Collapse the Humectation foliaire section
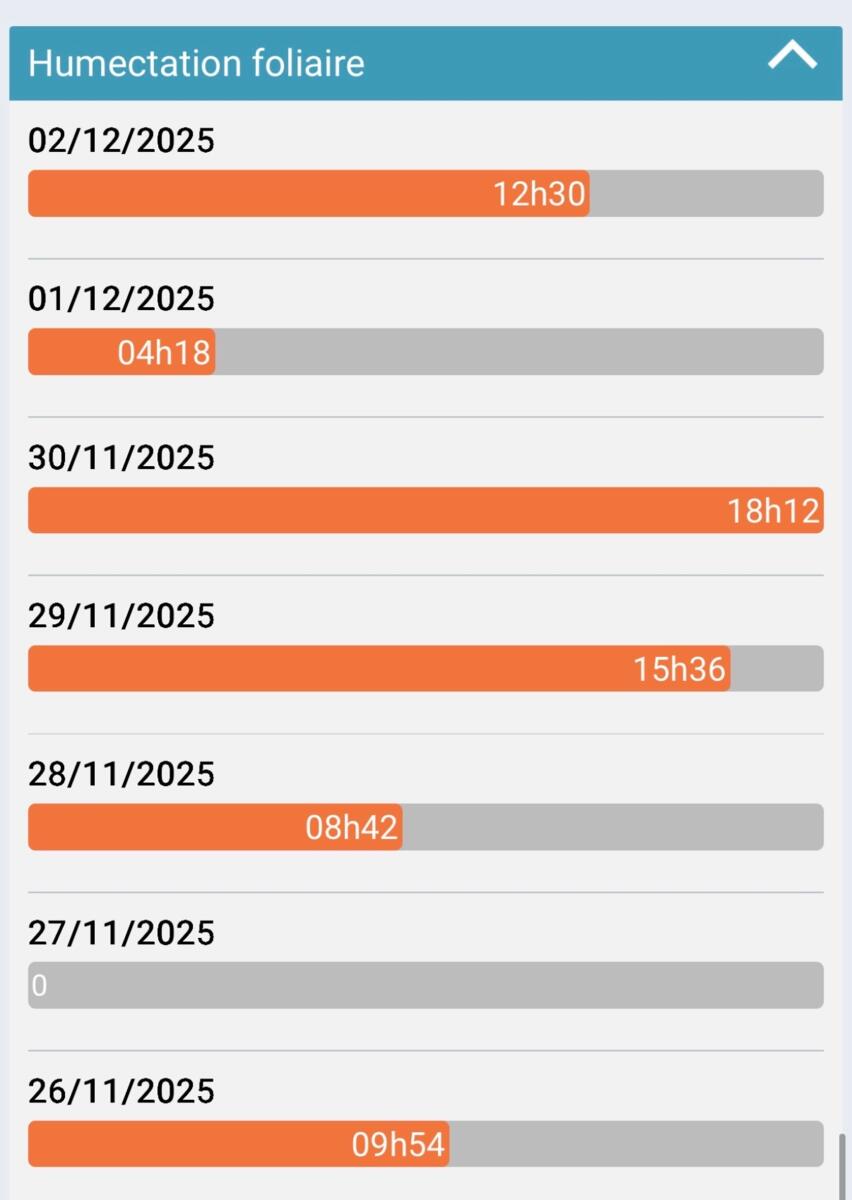This screenshot has height=1200, width=852. [792, 58]
